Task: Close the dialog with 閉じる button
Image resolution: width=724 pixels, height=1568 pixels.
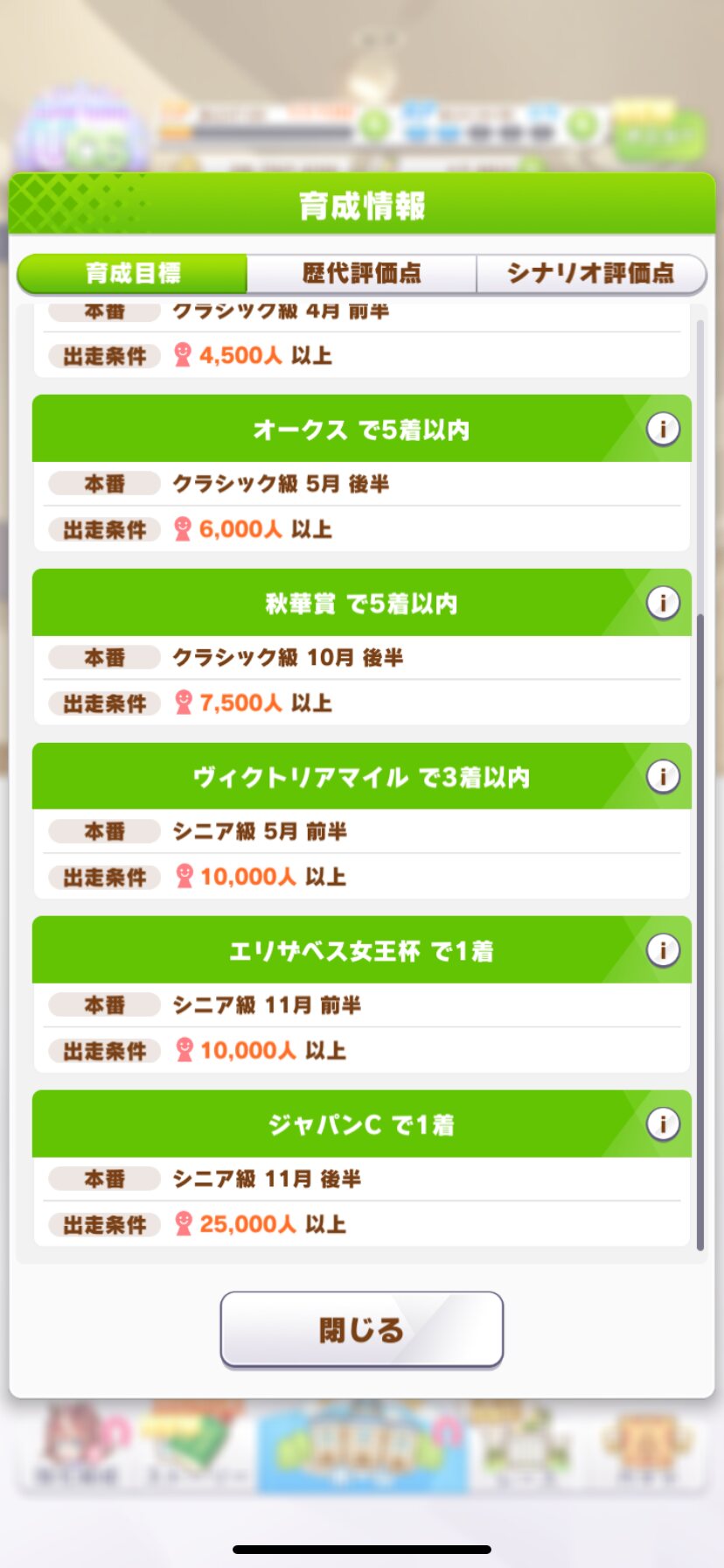Action: (362, 1329)
